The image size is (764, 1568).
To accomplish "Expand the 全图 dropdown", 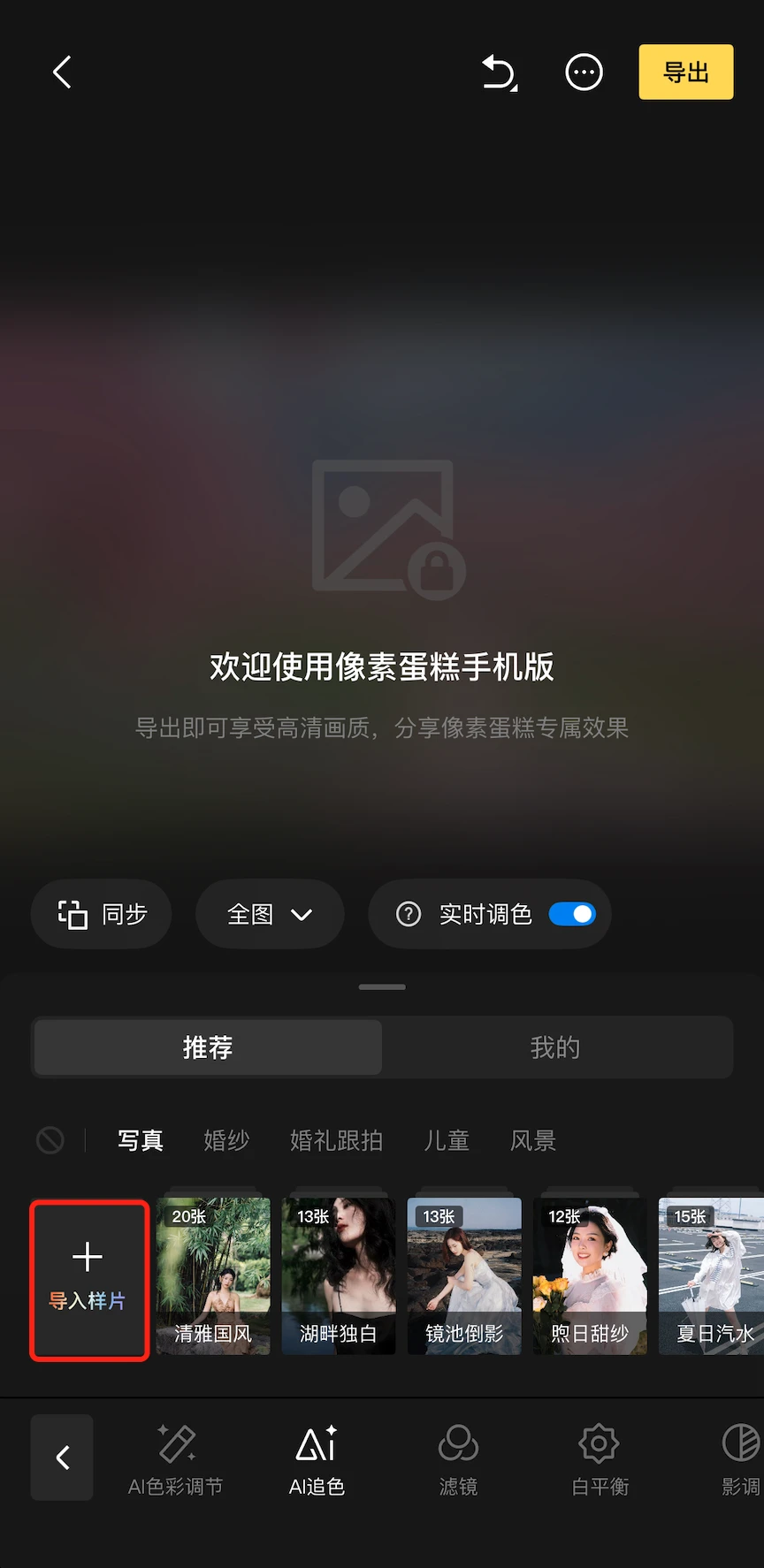I will tap(270, 914).
